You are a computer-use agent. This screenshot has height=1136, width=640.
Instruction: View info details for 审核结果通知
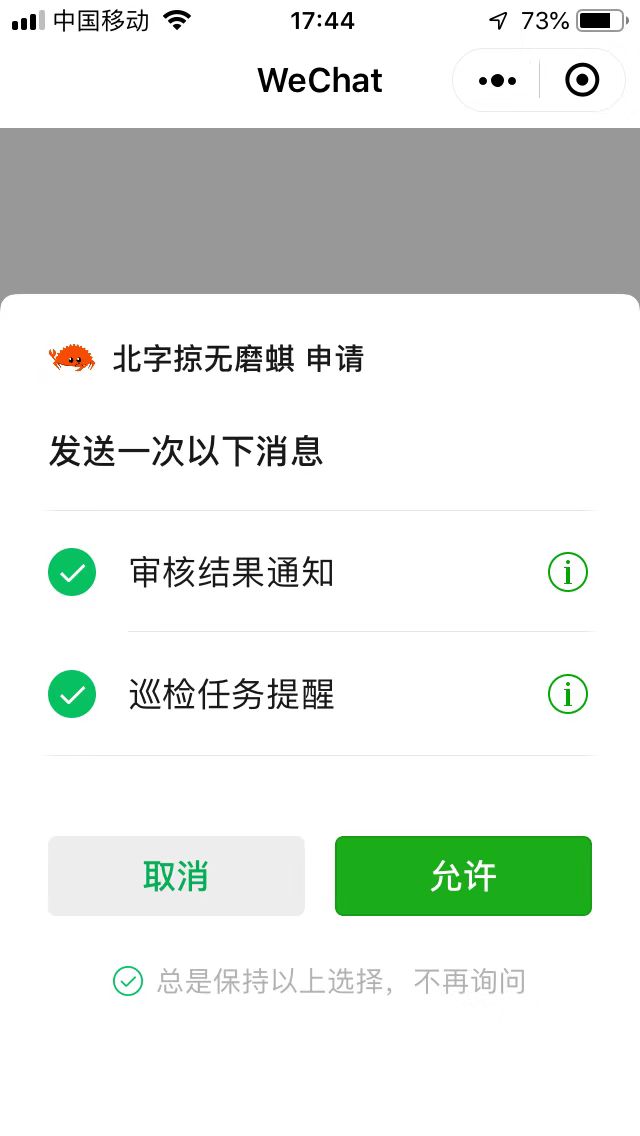pos(568,572)
